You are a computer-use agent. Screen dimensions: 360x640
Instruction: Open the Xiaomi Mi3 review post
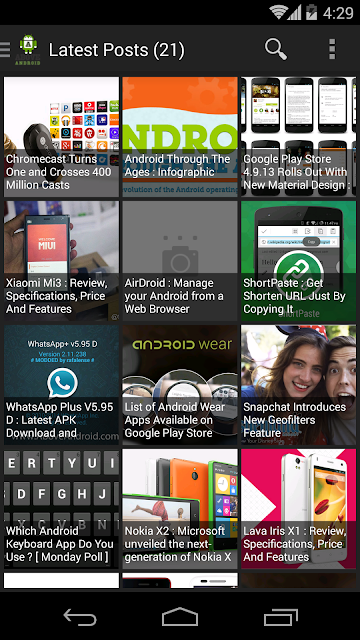61,261
